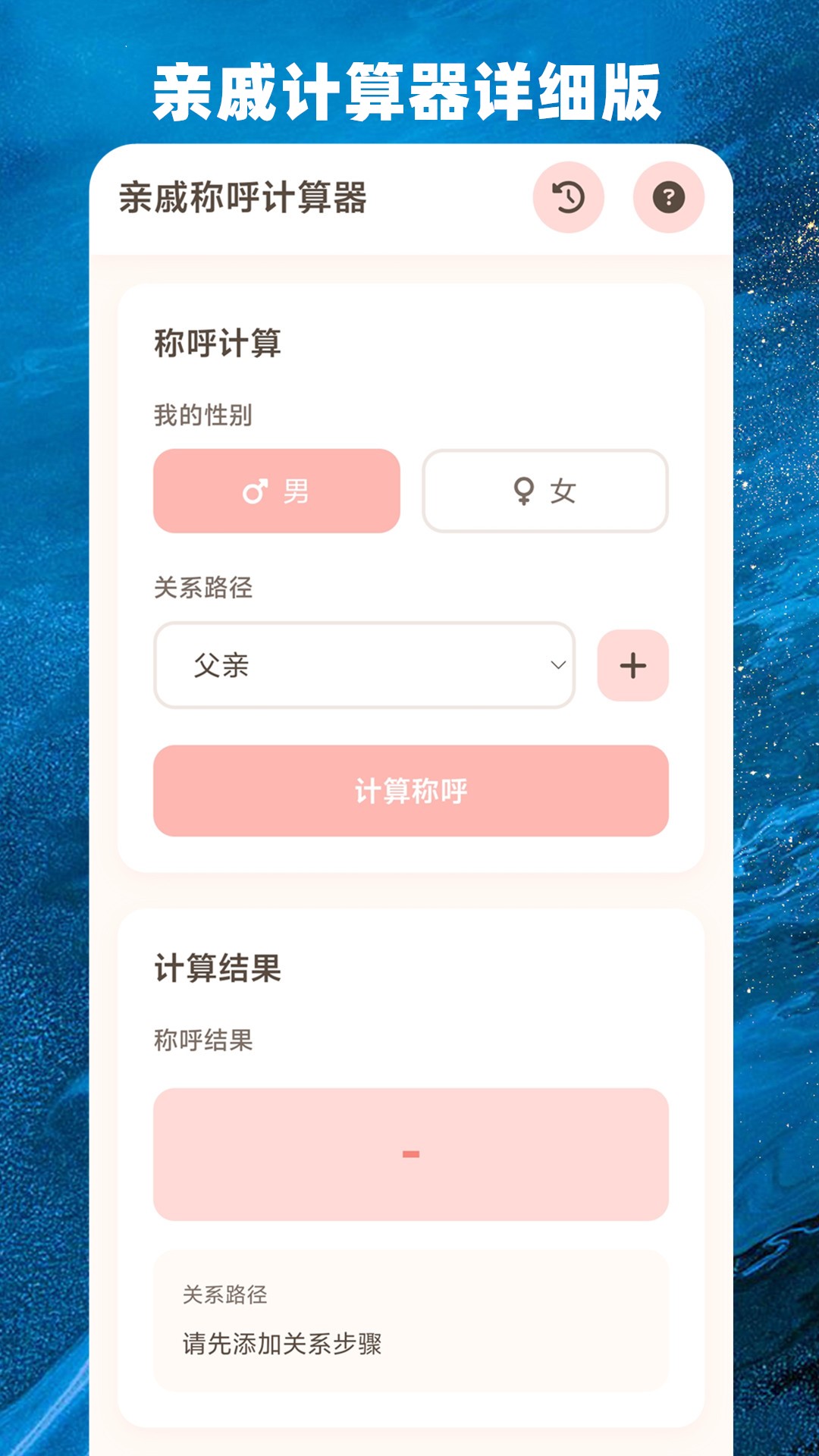Toggle gender selection to female
The height and width of the screenshot is (1456, 819).
[544, 491]
